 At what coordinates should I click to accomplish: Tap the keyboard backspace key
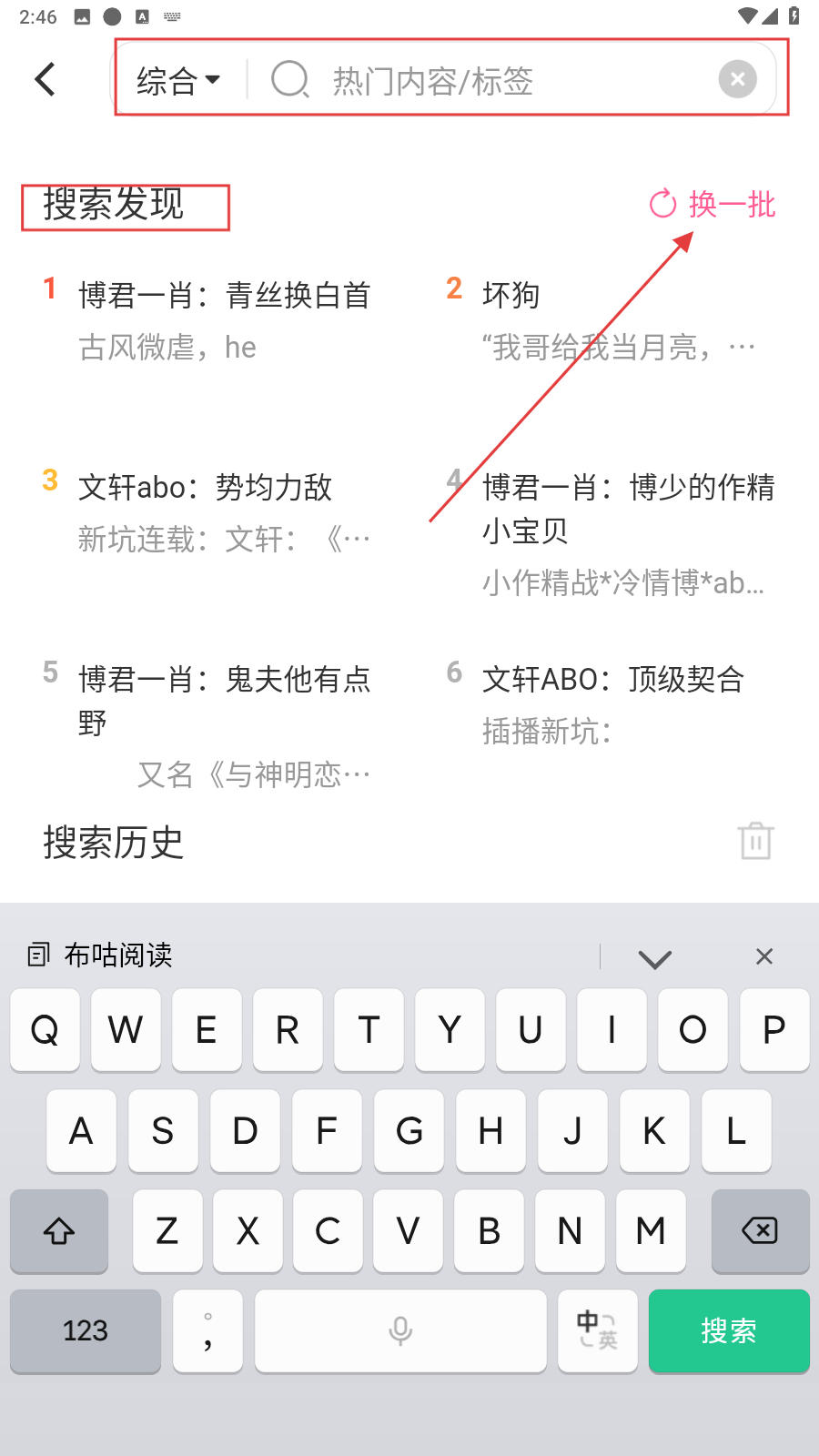coord(760,1230)
